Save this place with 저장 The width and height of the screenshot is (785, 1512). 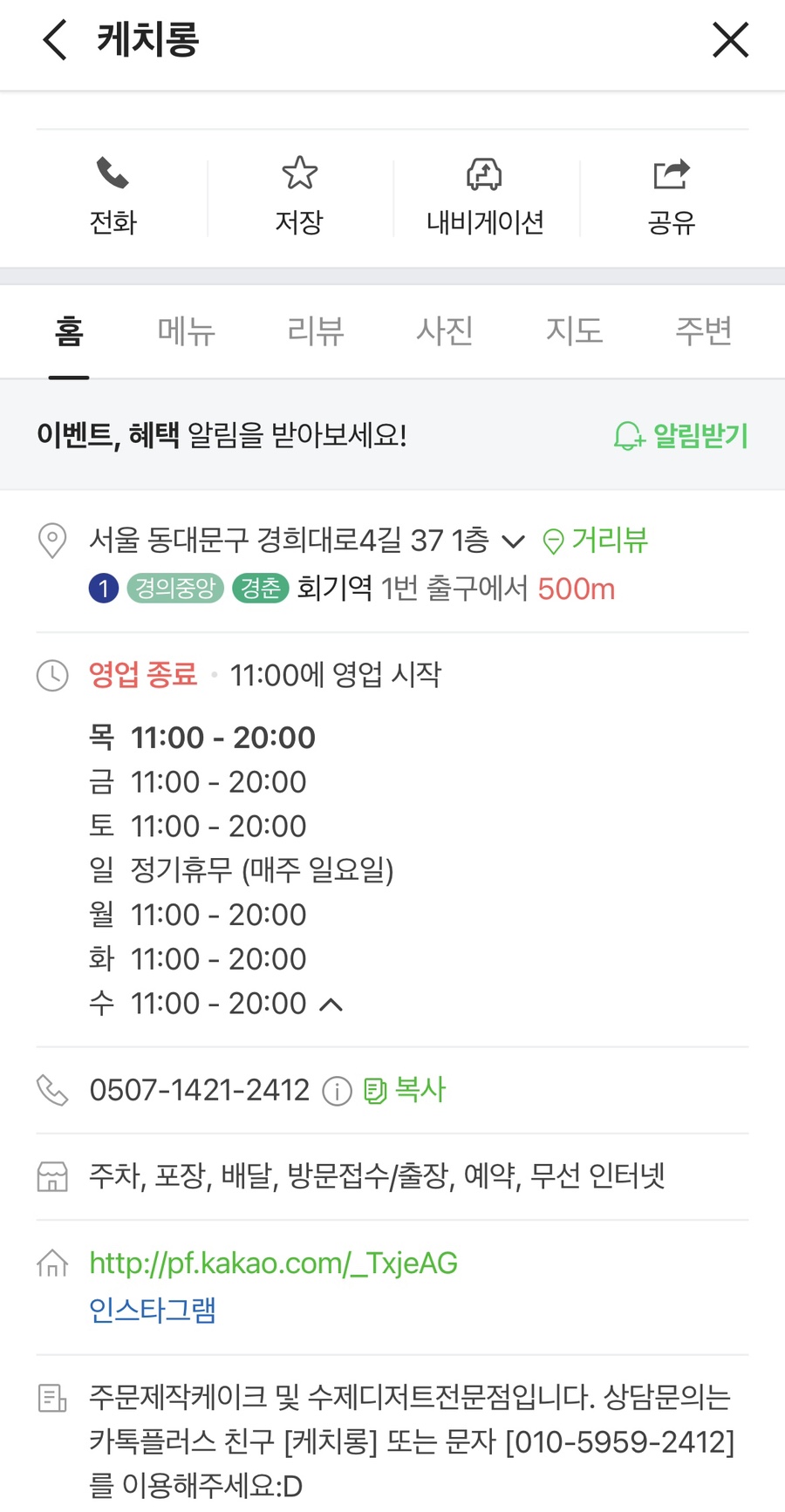[x=299, y=197]
